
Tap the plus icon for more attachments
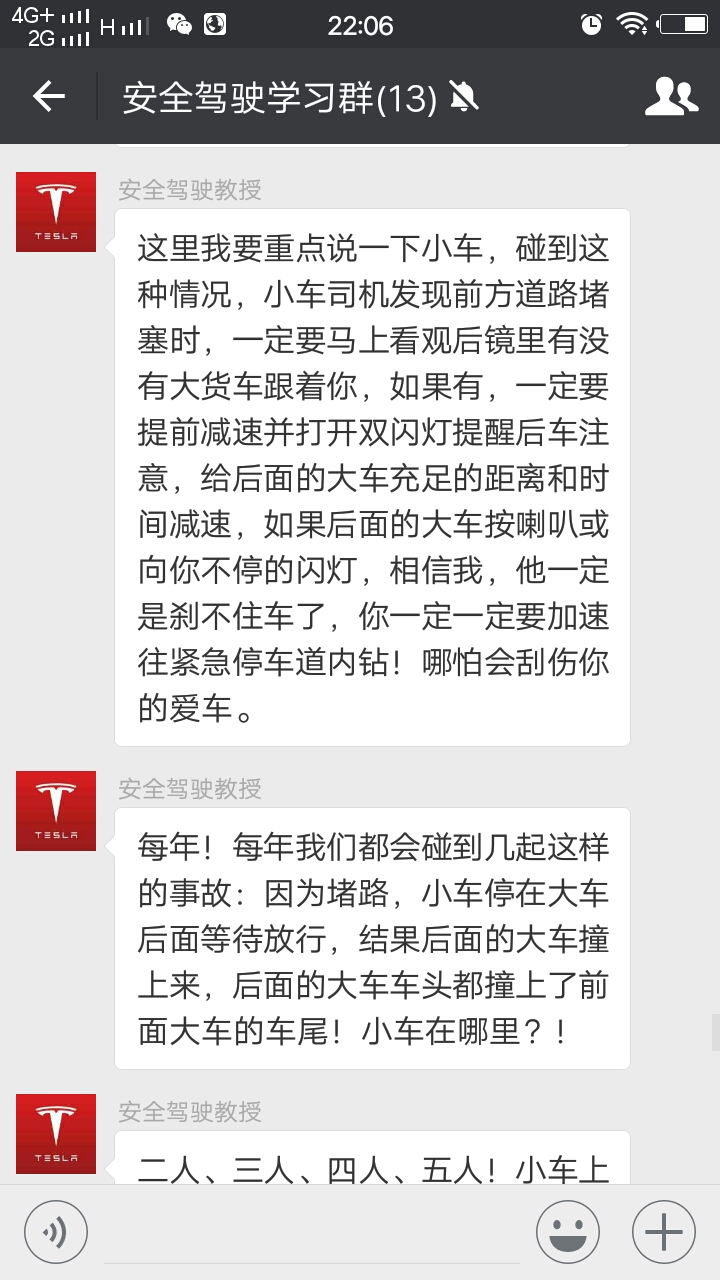(x=663, y=1230)
